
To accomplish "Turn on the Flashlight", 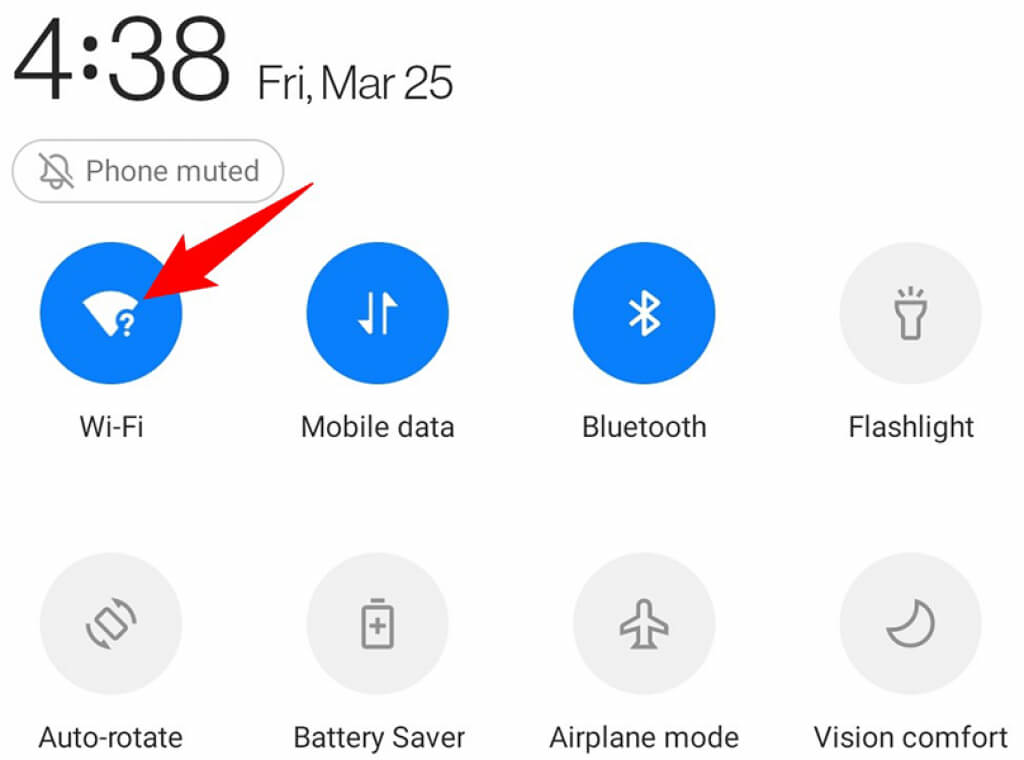I will [910, 314].
